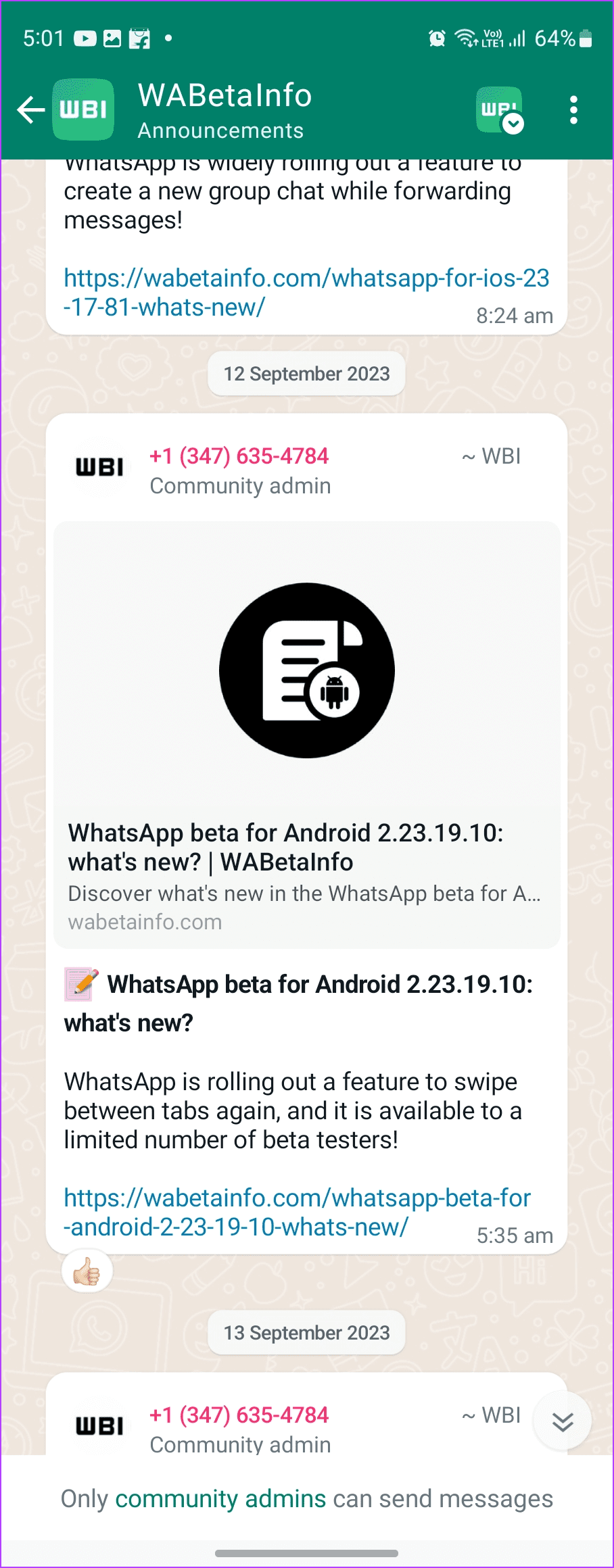
Task: Tap the gallery icon in the status bar
Action: pos(112,39)
